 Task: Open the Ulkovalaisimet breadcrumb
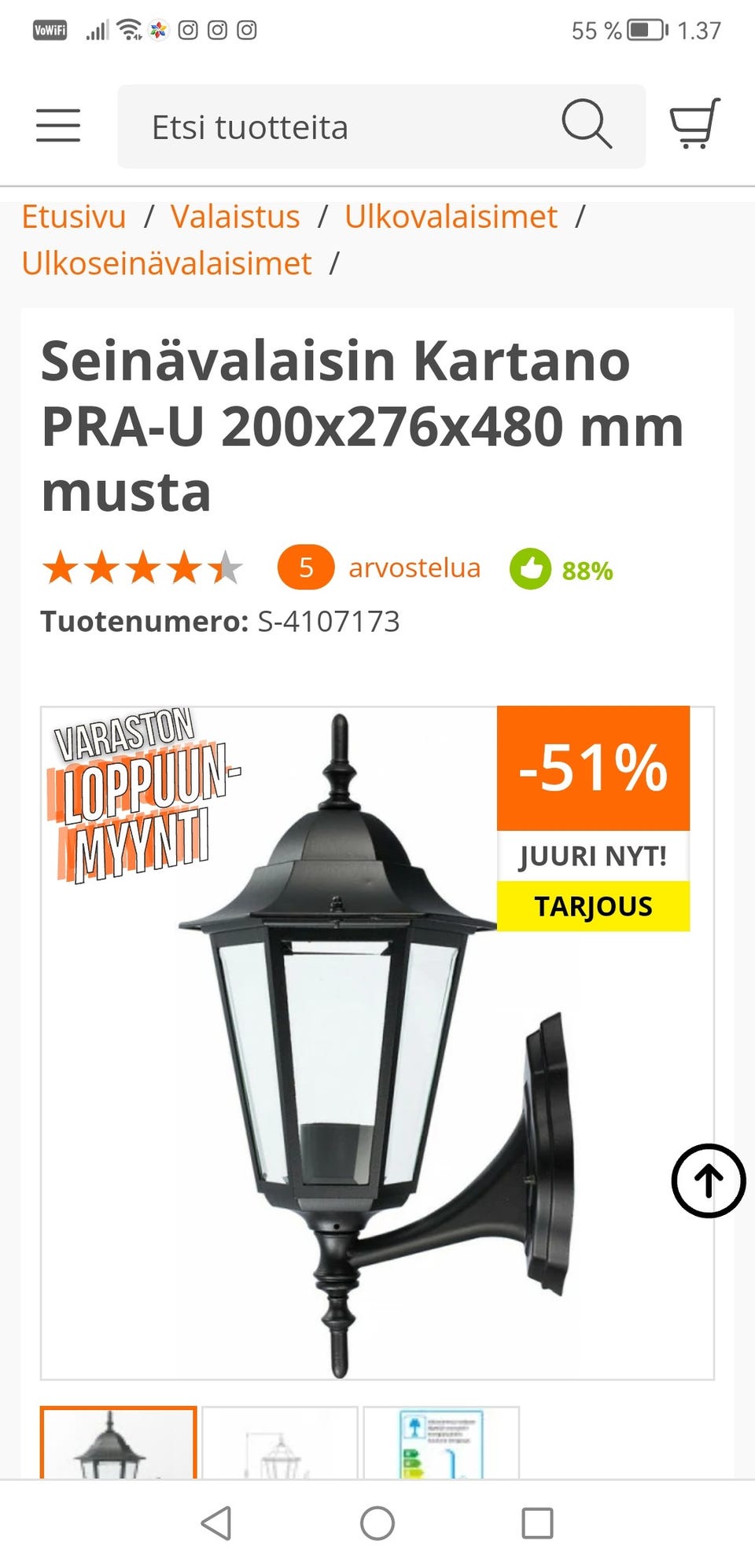click(451, 216)
